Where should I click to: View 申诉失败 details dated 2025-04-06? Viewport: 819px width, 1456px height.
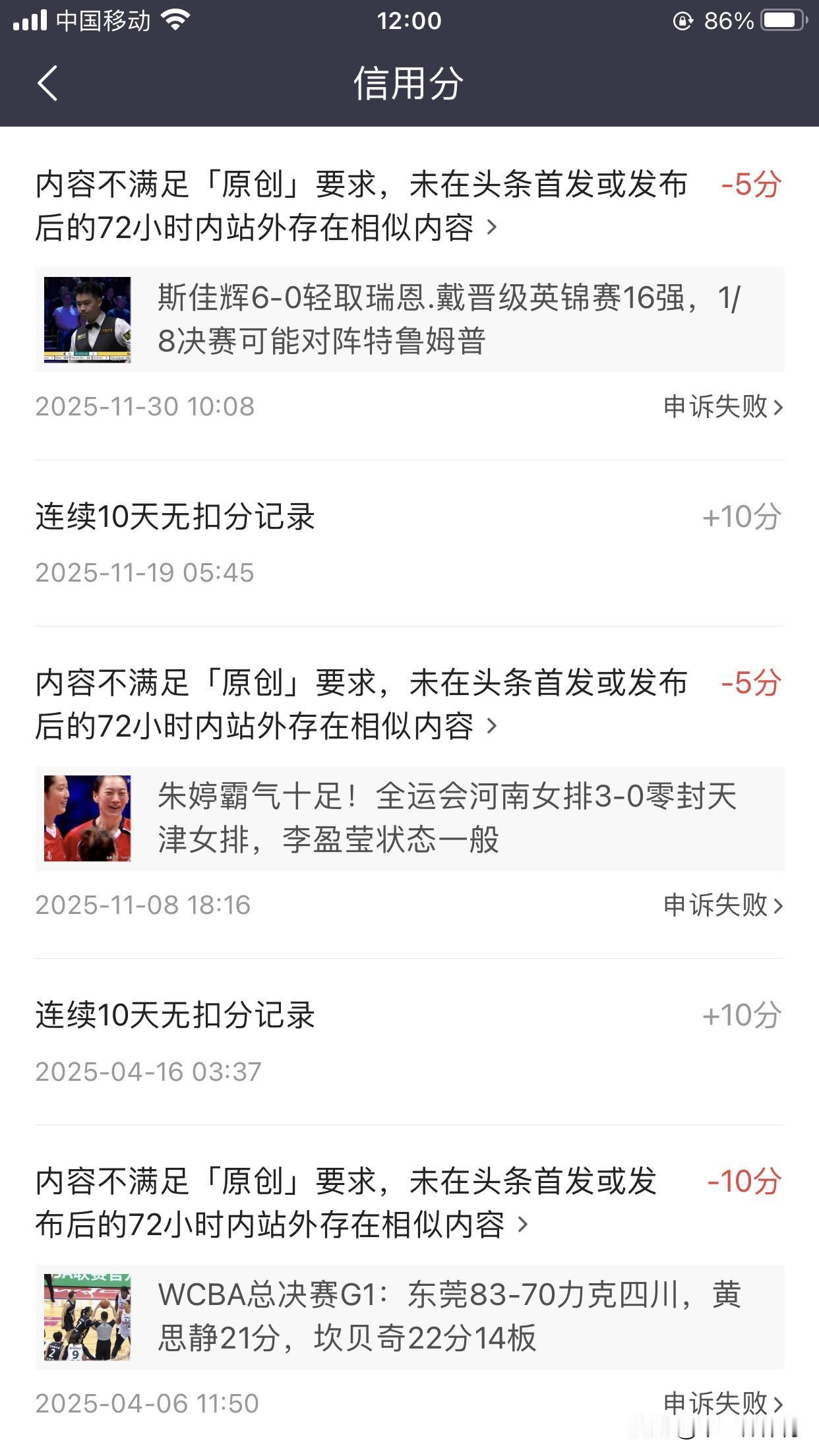(x=723, y=1403)
